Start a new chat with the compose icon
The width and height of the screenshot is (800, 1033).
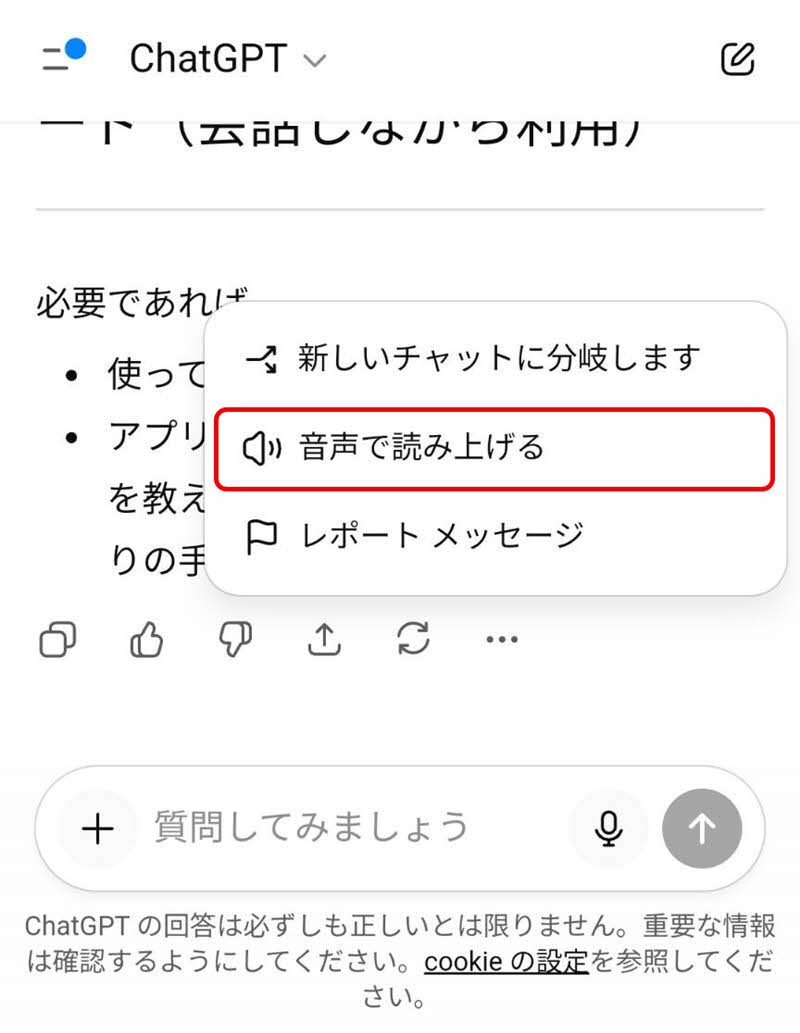(x=738, y=60)
